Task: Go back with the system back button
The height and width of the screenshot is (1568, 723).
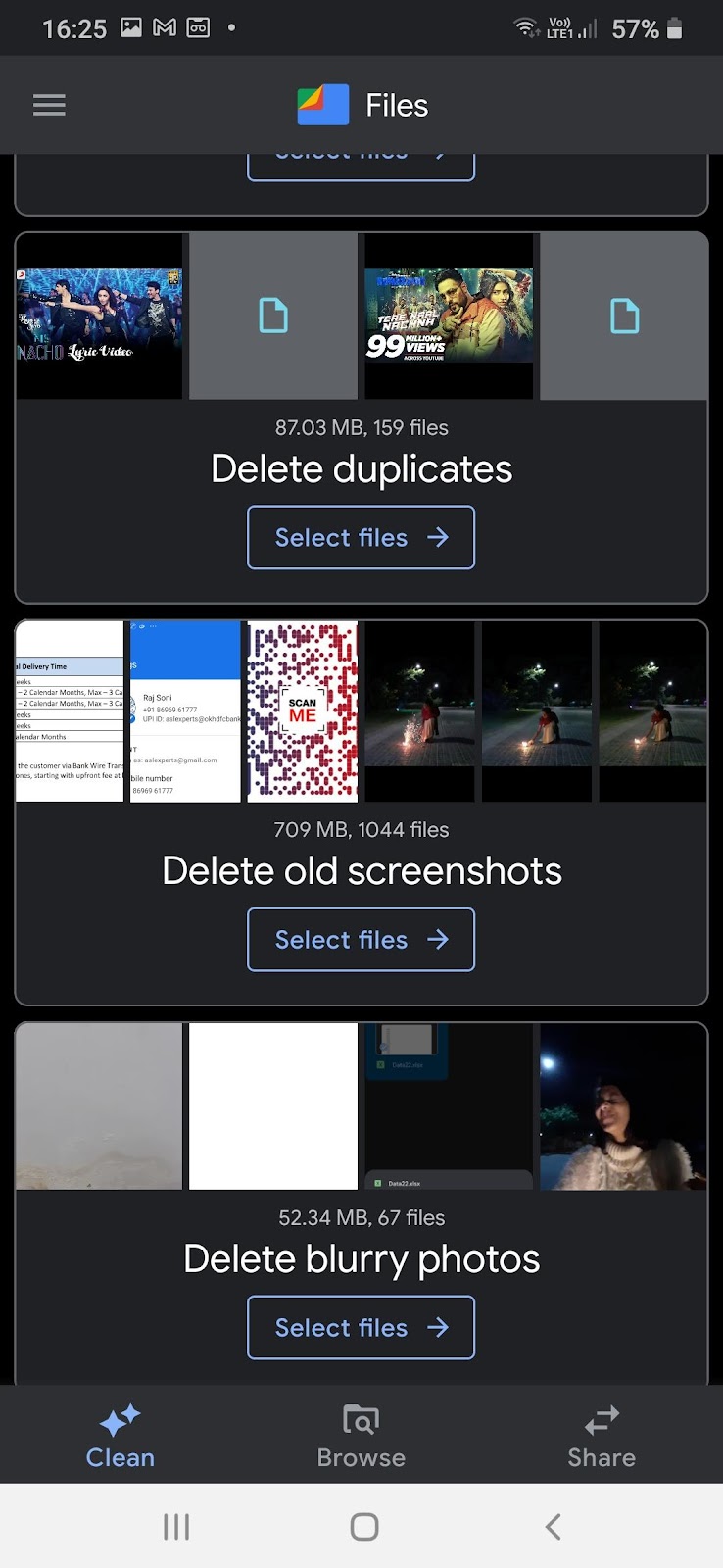Action: [553, 1526]
